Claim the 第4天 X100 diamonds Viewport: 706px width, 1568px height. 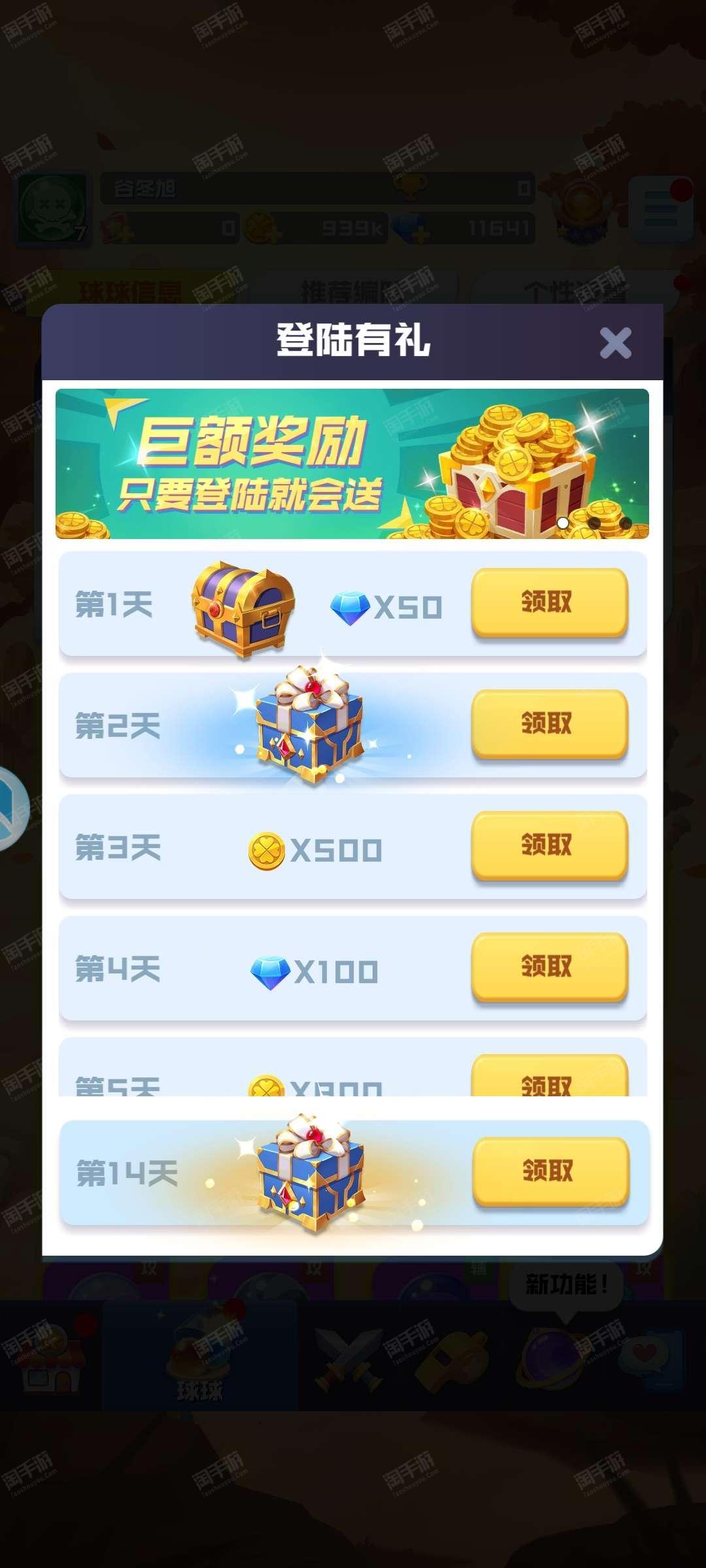click(x=550, y=966)
